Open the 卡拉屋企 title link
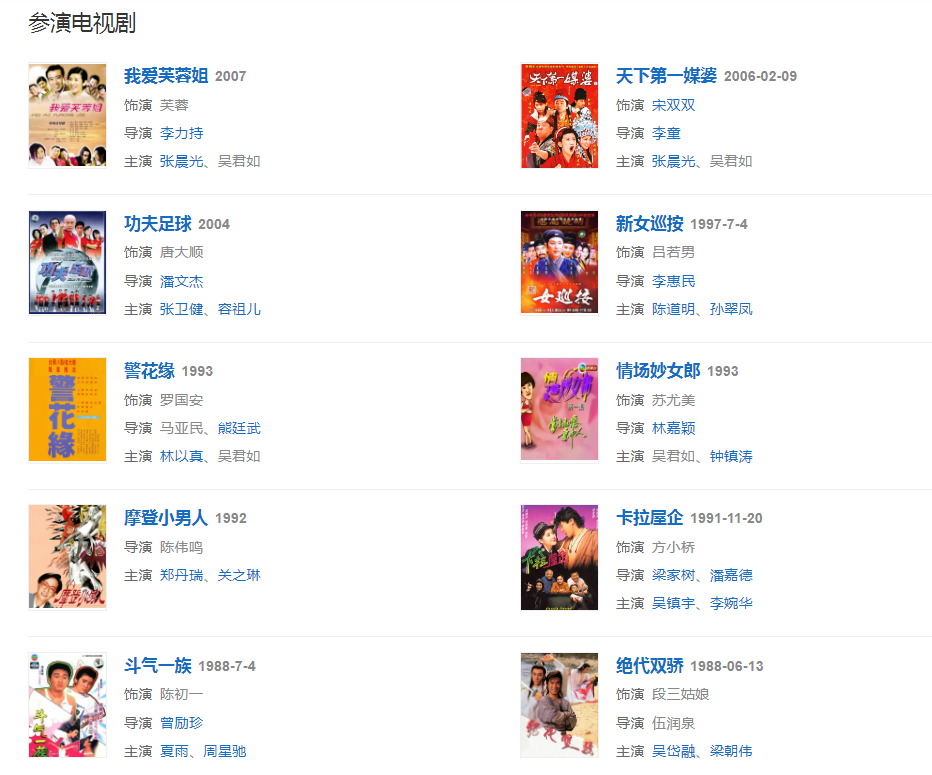Screen dimensions: 932x775 pos(649,518)
